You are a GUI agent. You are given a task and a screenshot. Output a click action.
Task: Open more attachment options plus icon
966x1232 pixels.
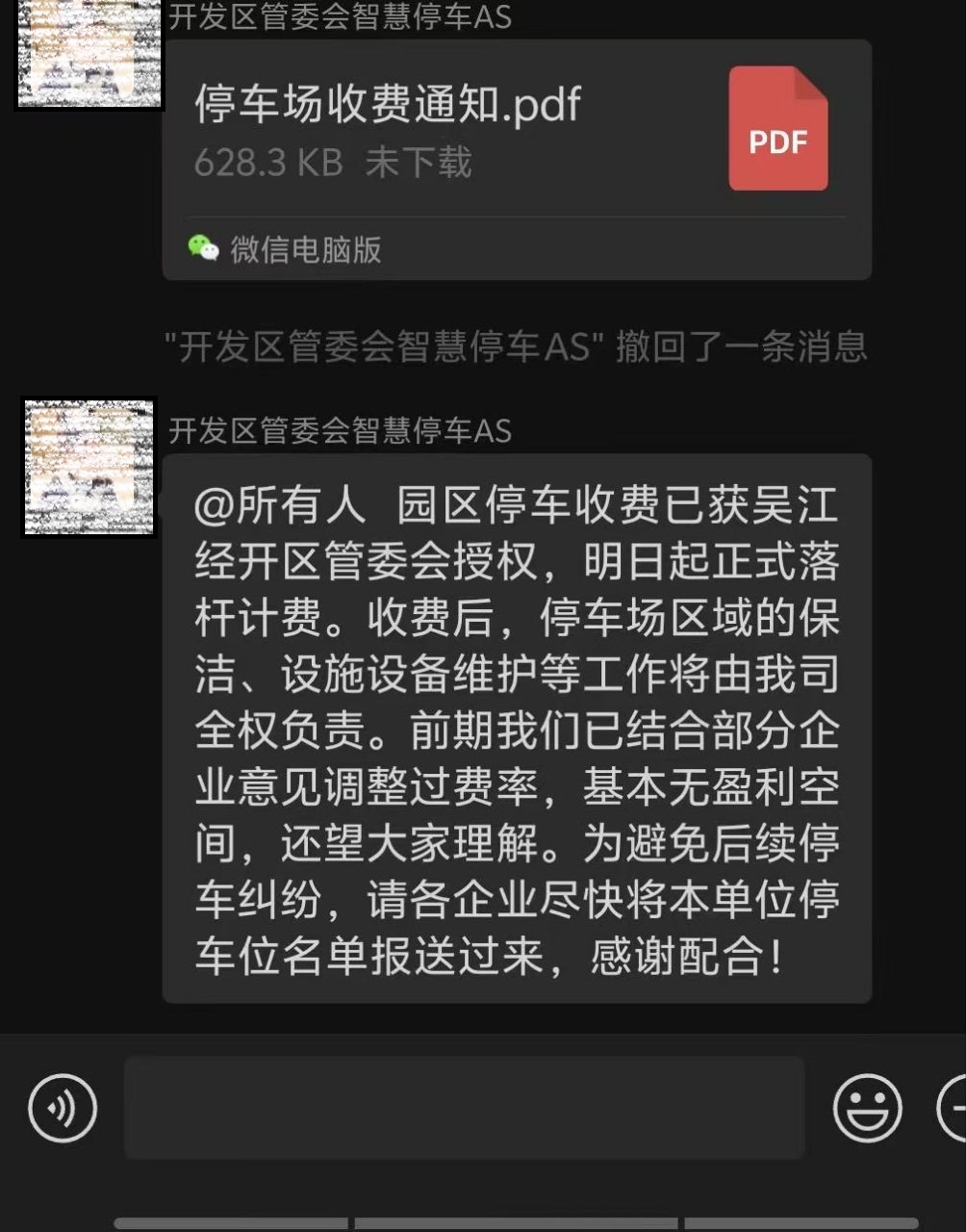(954, 1108)
